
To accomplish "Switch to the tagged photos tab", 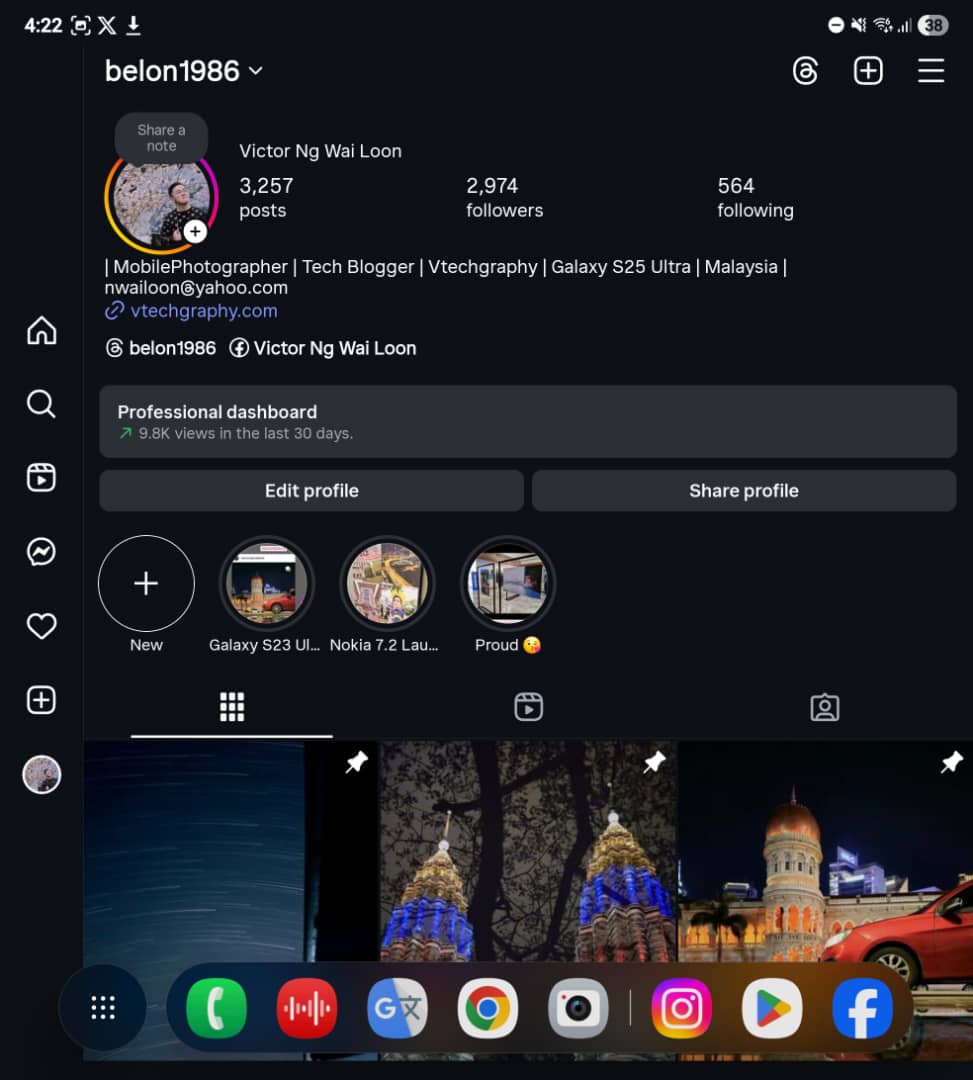I will point(824,708).
